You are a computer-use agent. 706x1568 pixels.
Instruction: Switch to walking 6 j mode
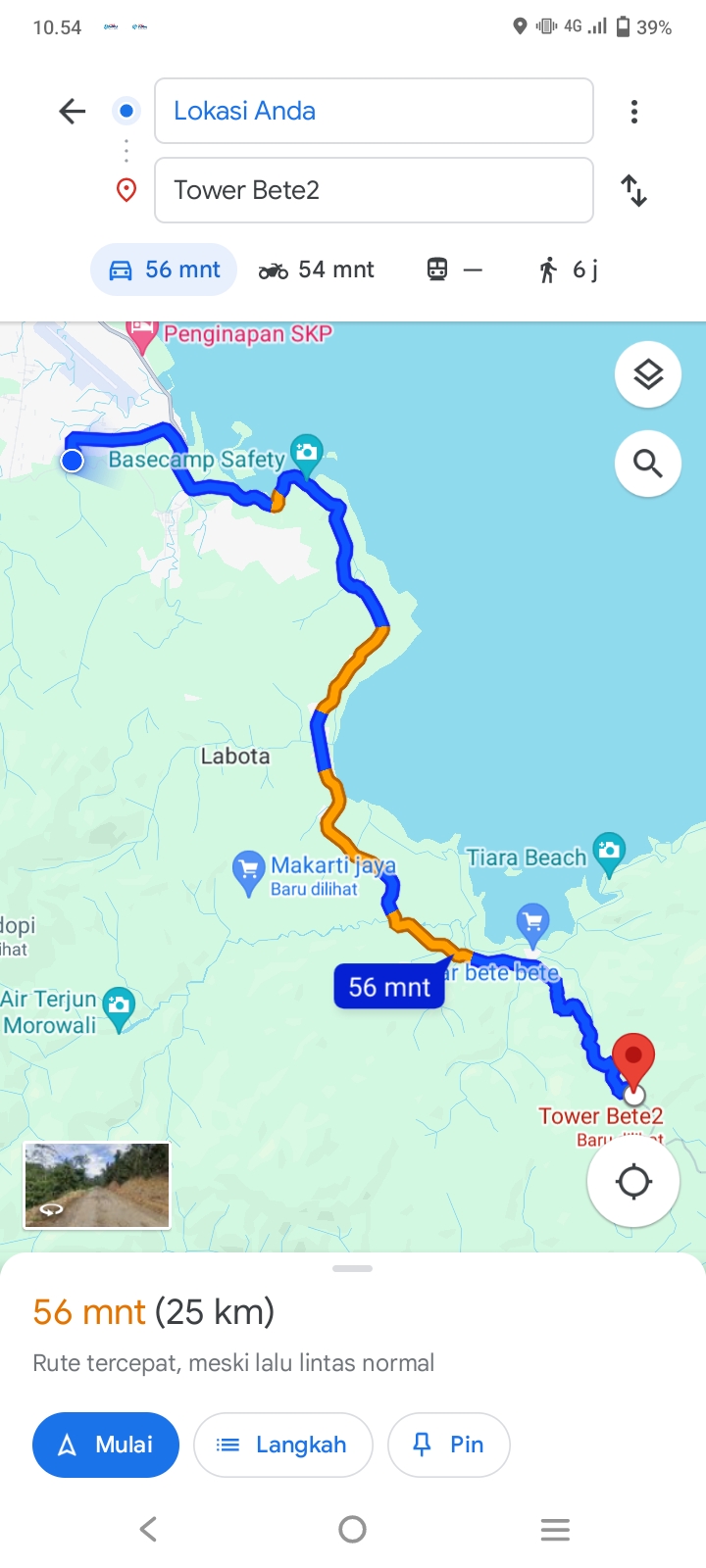point(567,269)
